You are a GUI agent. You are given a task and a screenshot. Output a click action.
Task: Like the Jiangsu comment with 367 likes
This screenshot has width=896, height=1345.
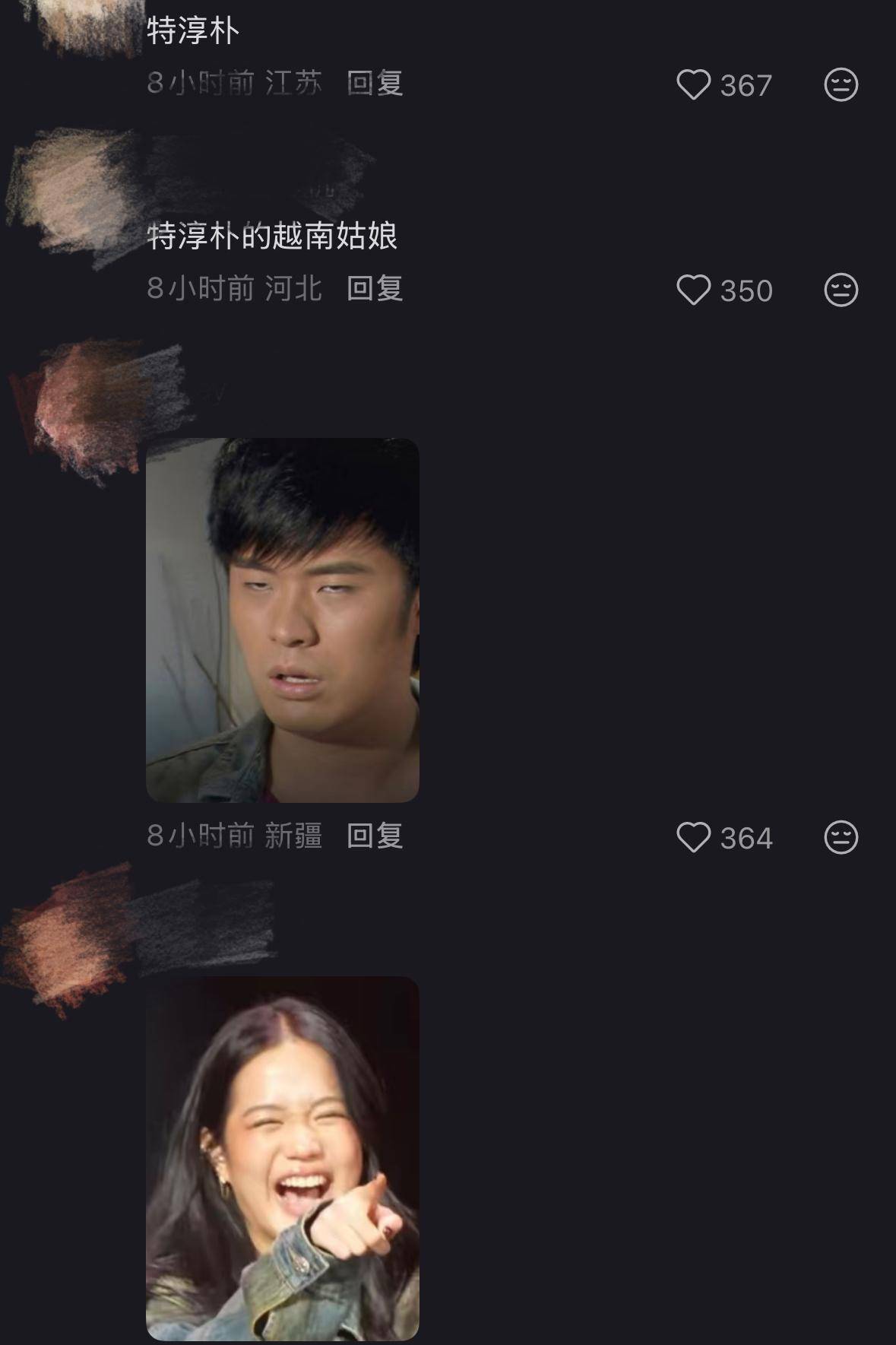point(693,84)
